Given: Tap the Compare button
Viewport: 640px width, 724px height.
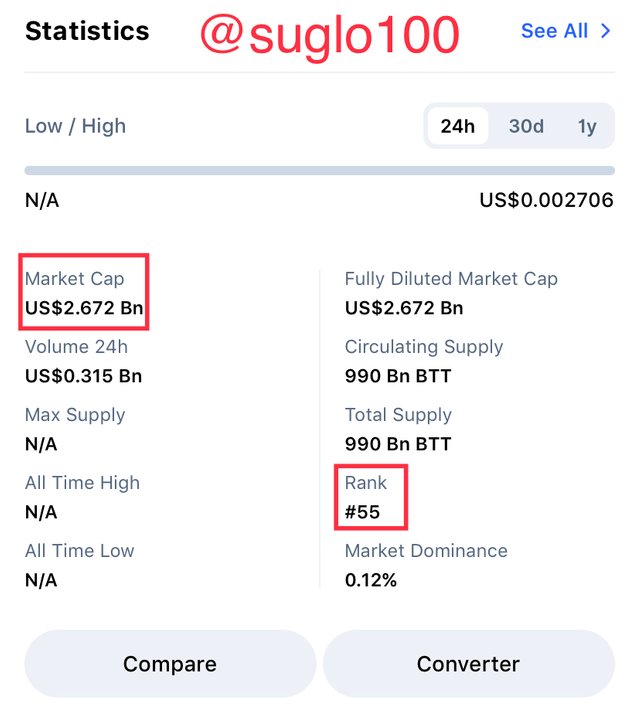Looking at the screenshot, I should [x=170, y=664].
